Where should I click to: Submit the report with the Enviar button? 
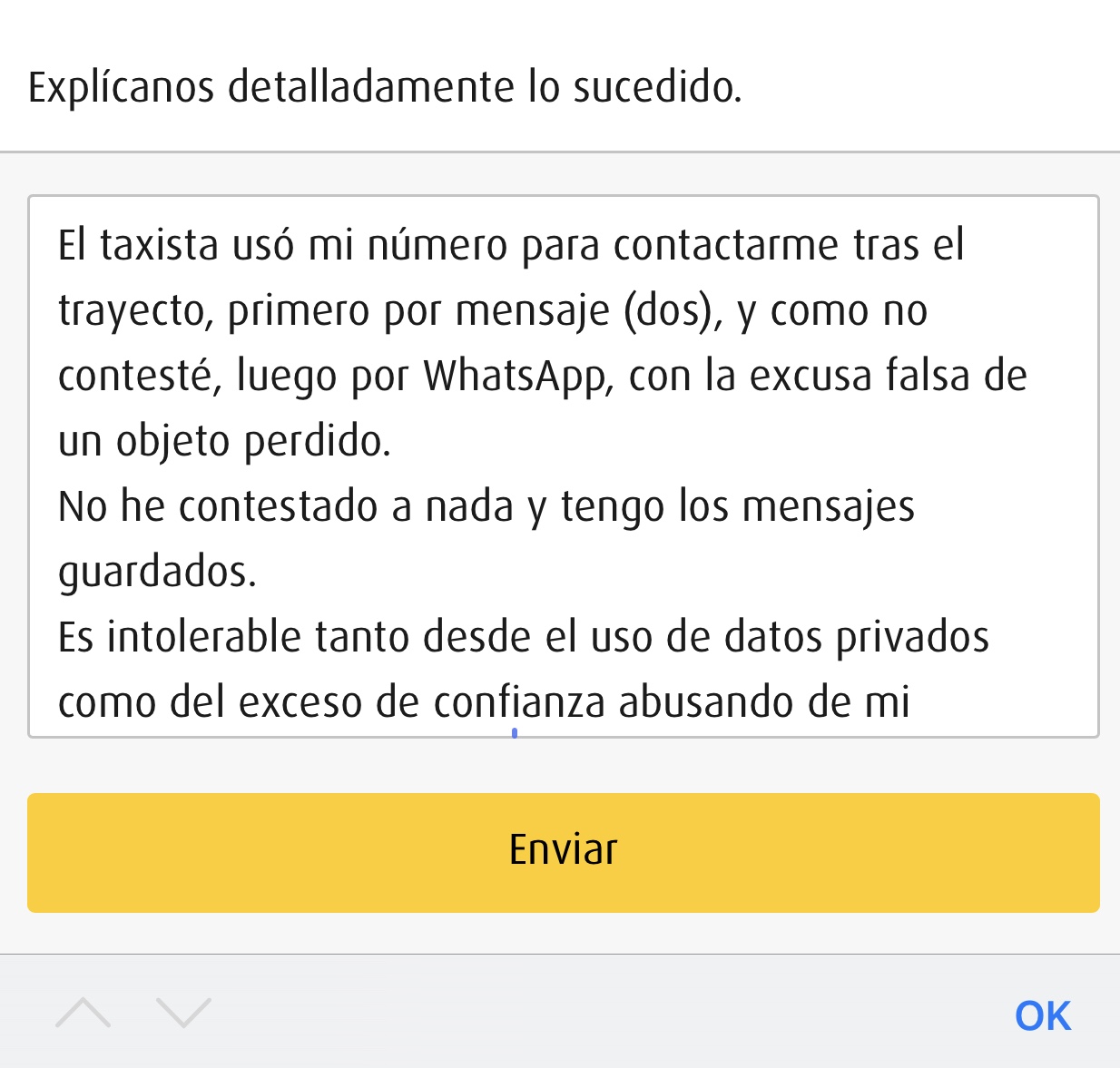(x=563, y=852)
